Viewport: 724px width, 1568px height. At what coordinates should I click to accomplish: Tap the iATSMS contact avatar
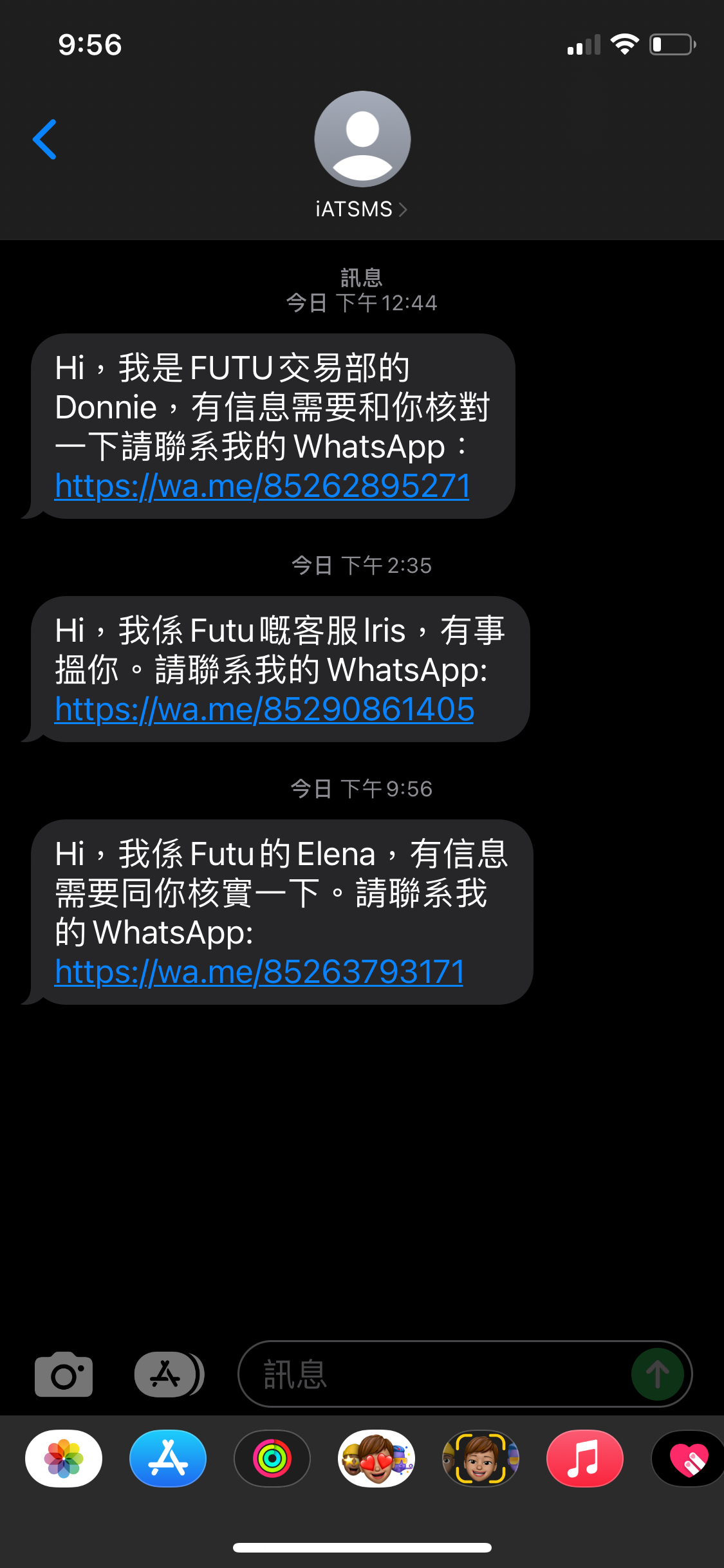(x=362, y=139)
